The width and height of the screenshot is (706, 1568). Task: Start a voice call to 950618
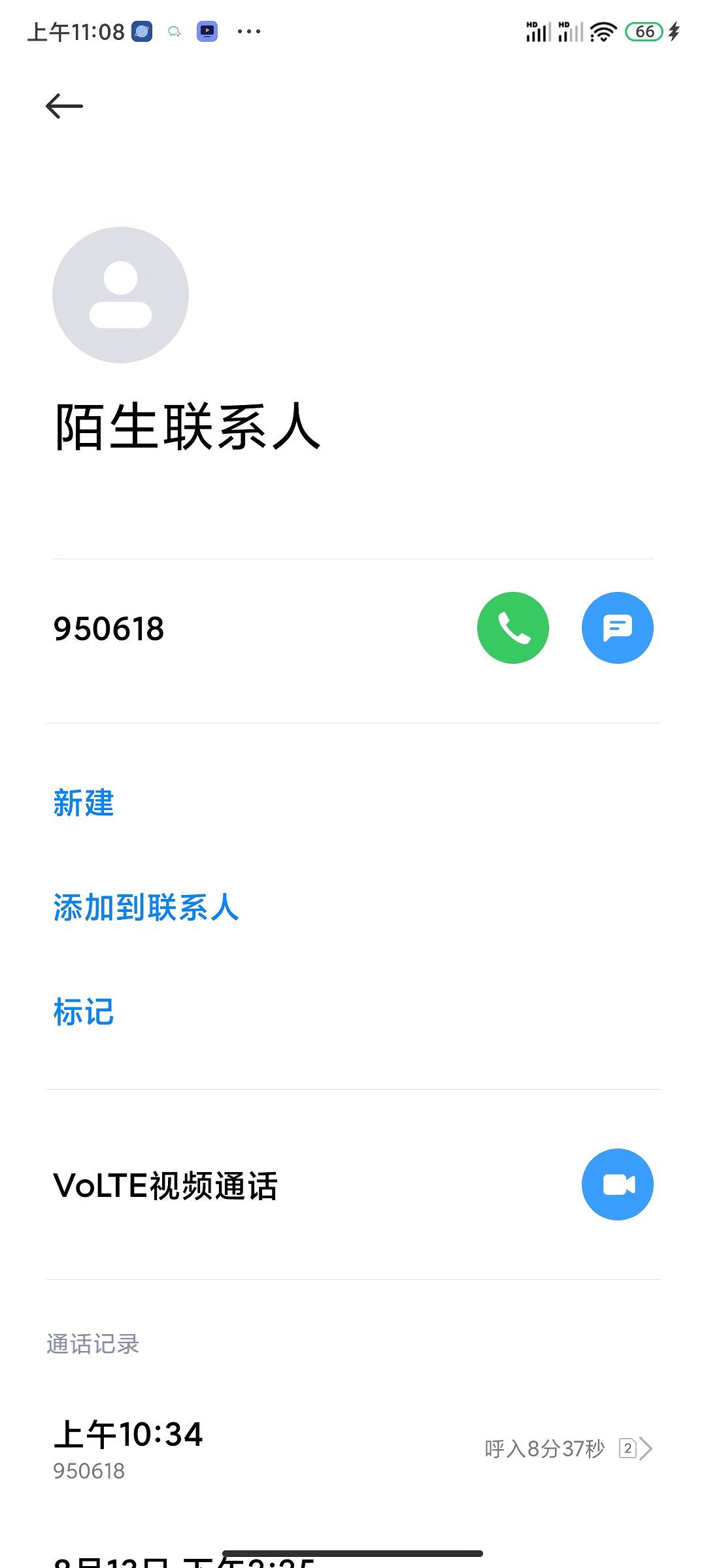[513, 628]
